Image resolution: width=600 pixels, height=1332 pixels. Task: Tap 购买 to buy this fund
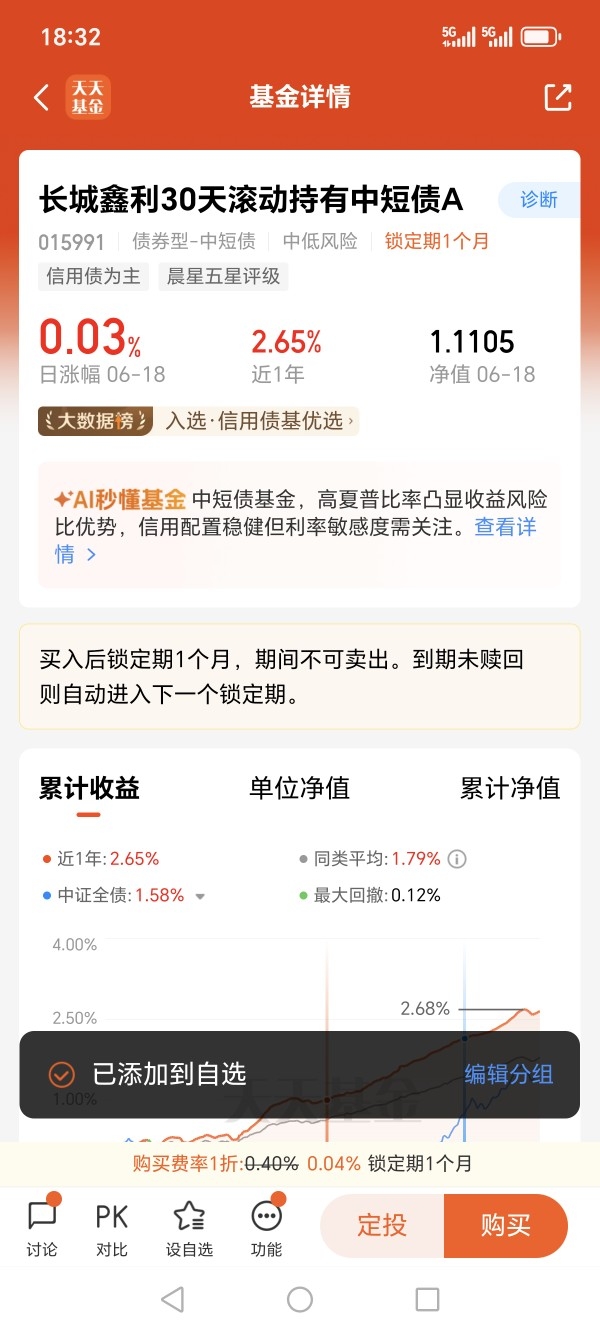coord(506,1225)
